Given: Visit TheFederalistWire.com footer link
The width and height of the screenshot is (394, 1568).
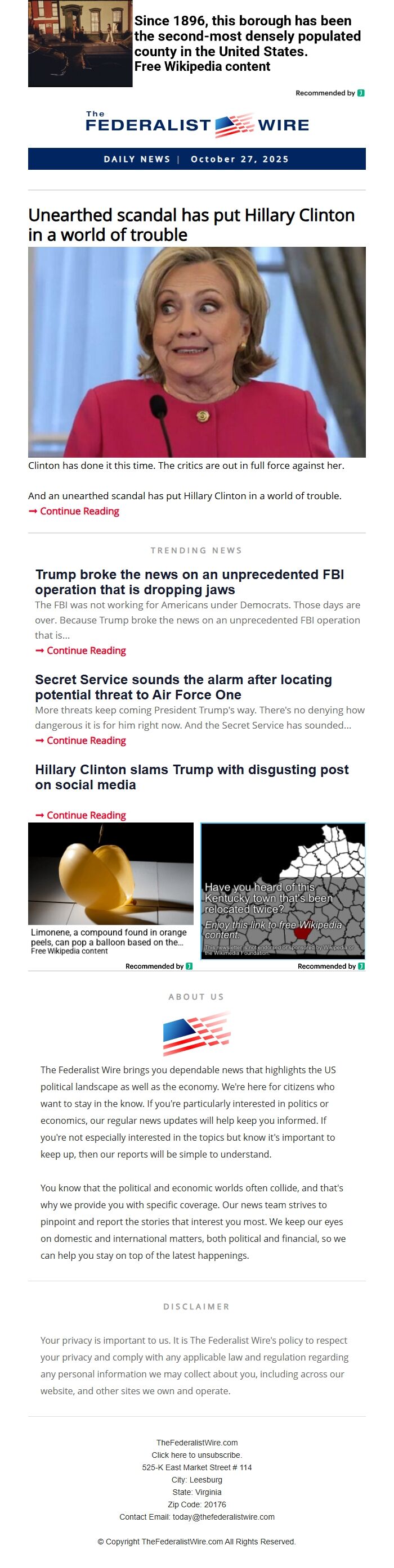Looking at the screenshot, I should tap(196, 1443).
